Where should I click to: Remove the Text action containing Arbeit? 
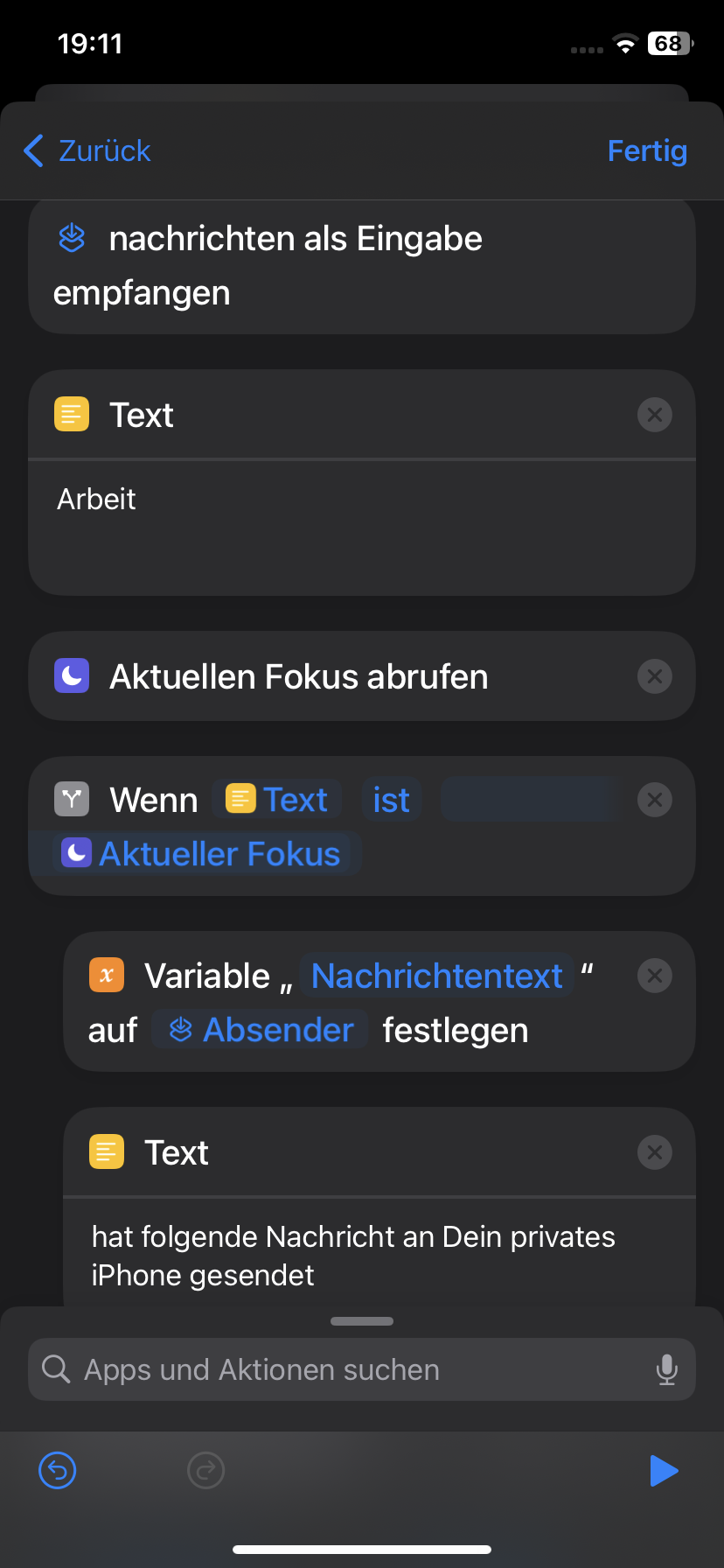click(654, 415)
